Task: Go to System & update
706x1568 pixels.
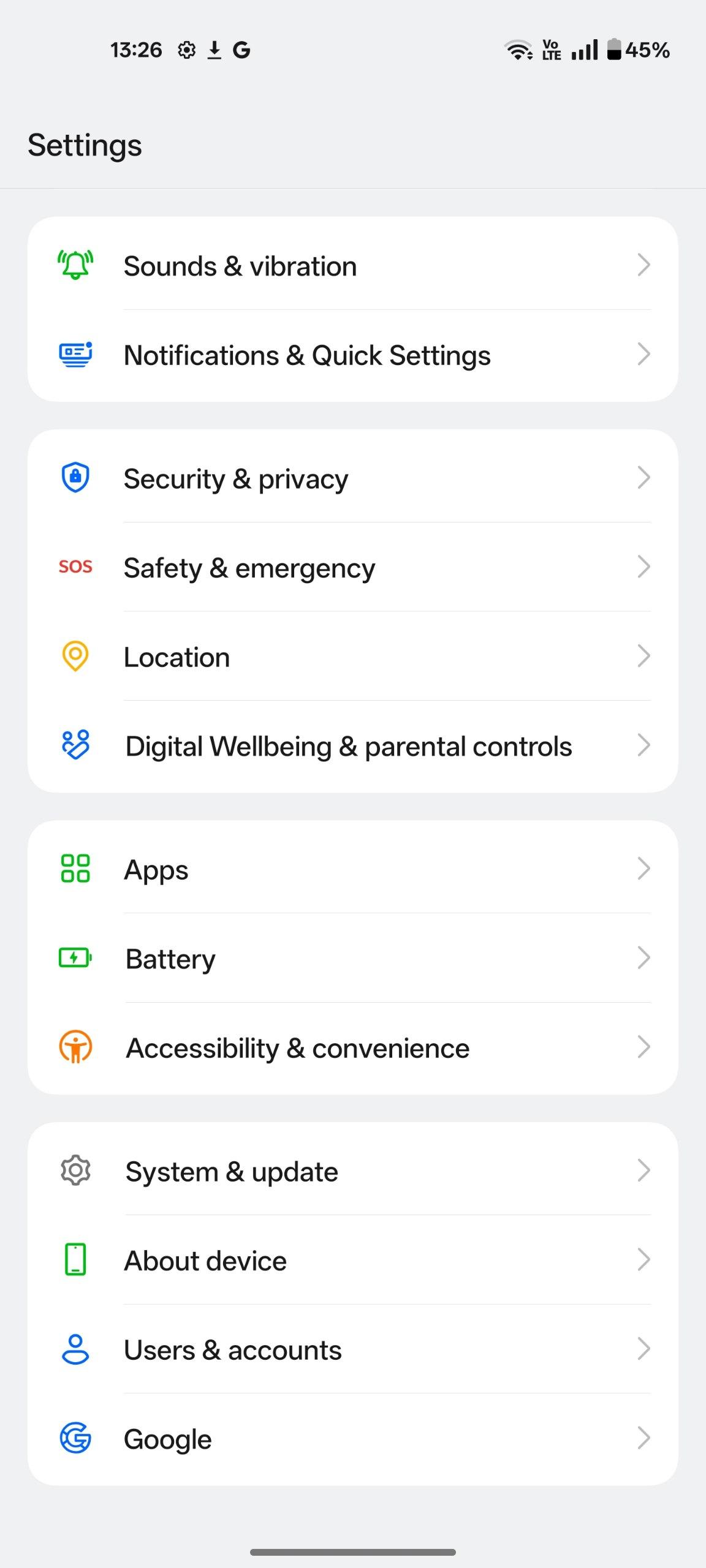Action: coord(352,1171)
